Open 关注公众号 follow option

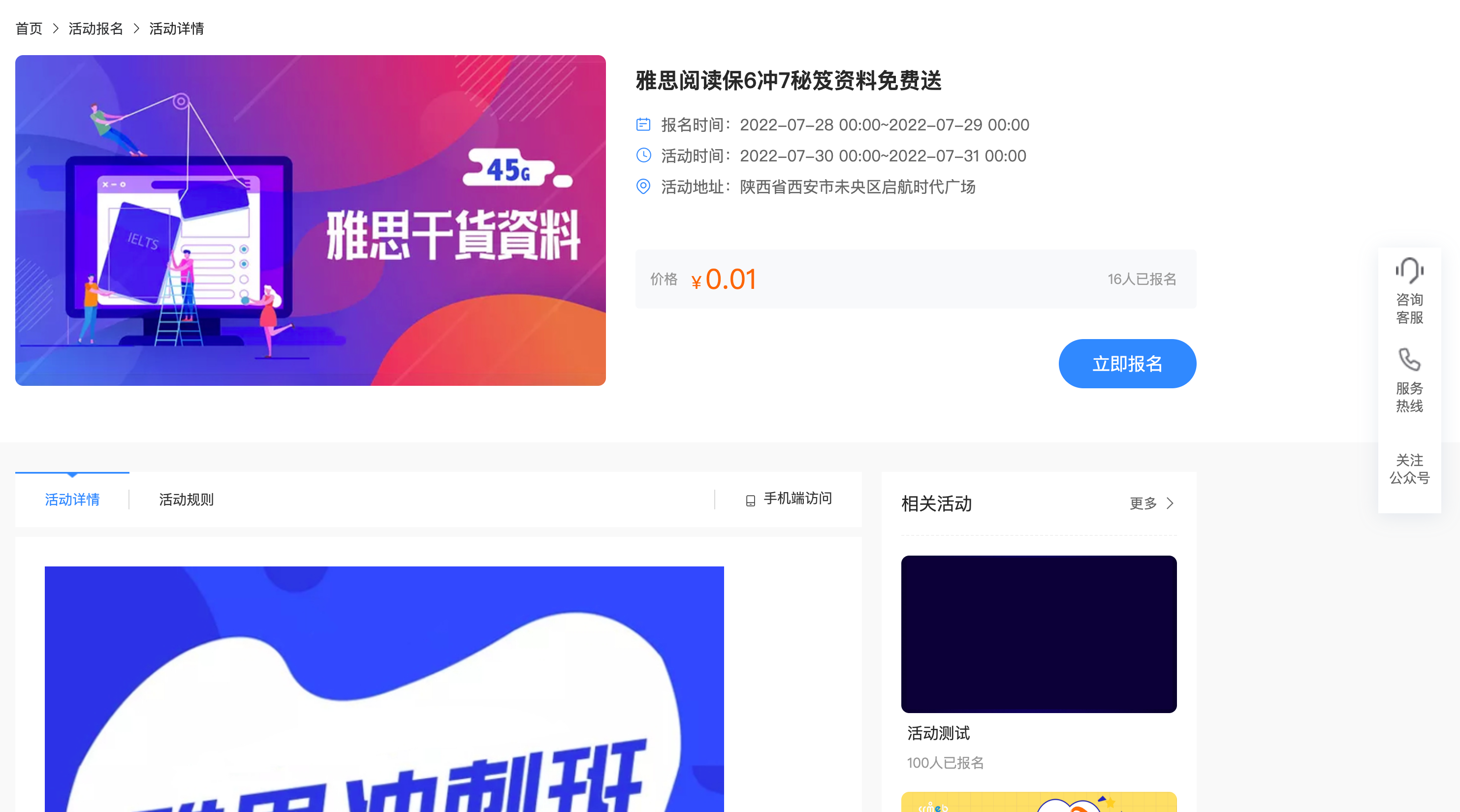pyautogui.click(x=1409, y=468)
